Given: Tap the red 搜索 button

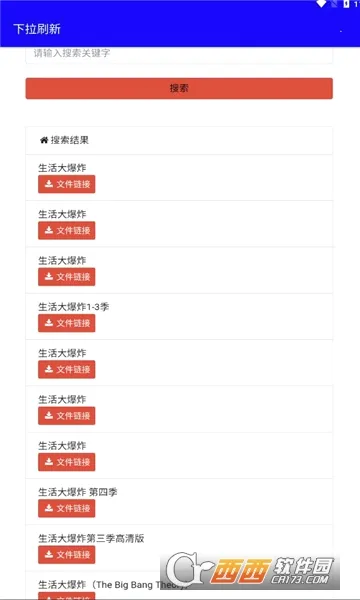Looking at the screenshot, I should point(179,88).
